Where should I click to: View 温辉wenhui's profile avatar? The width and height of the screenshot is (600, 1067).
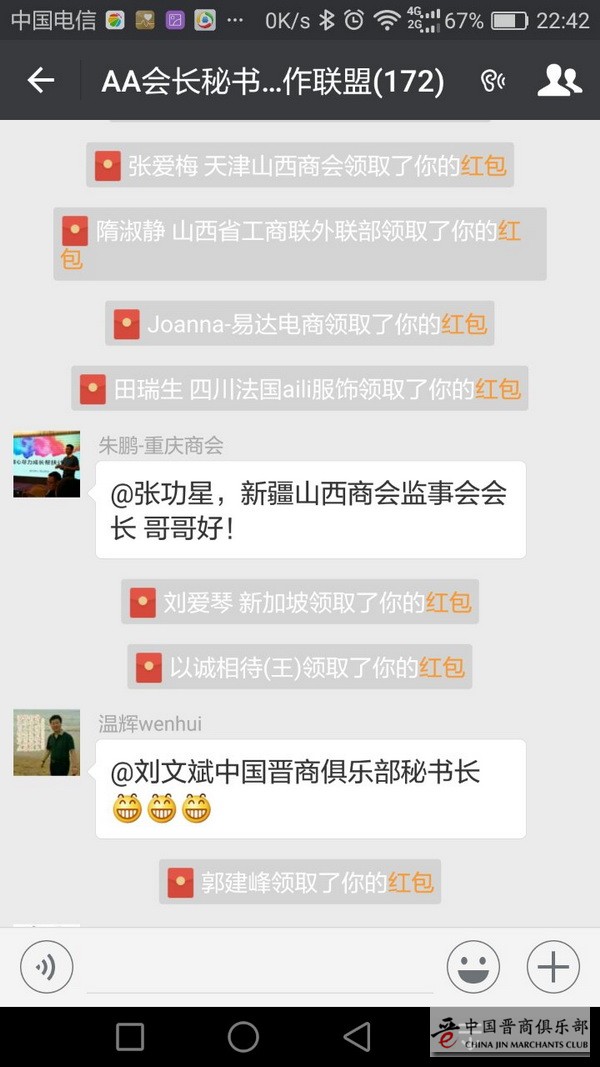point(47,742)
